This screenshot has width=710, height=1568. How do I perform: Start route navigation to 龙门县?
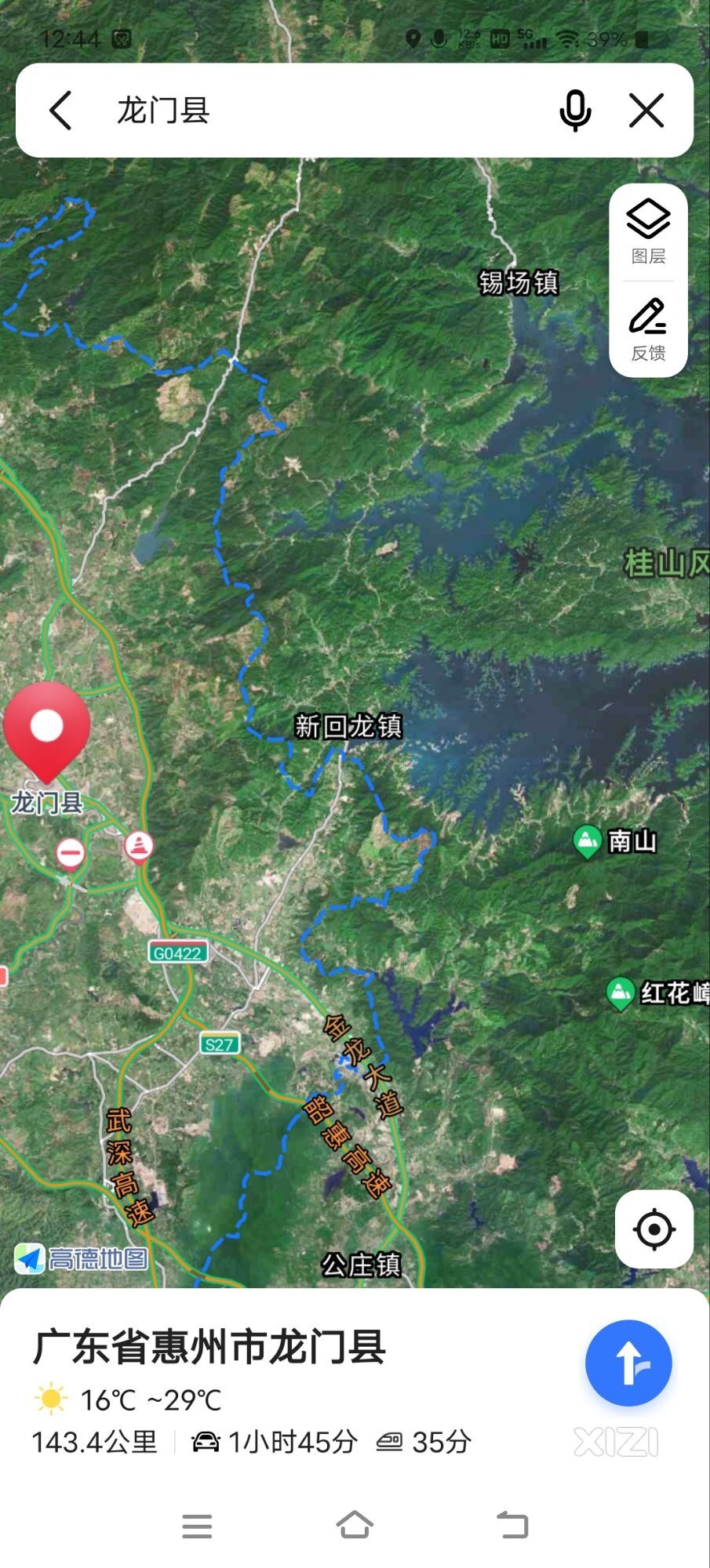(628, 1363)
